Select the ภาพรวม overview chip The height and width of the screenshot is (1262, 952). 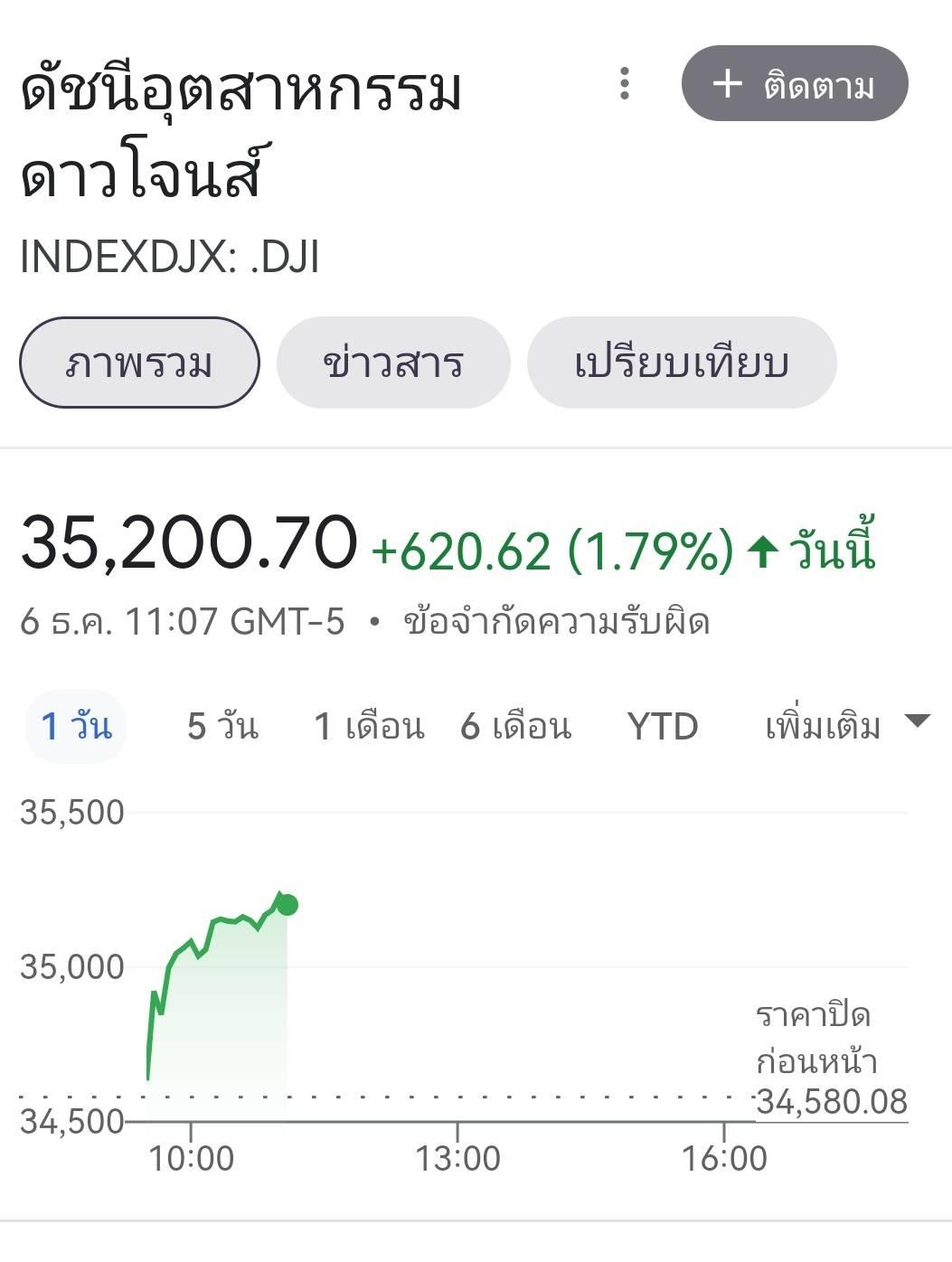139,363
